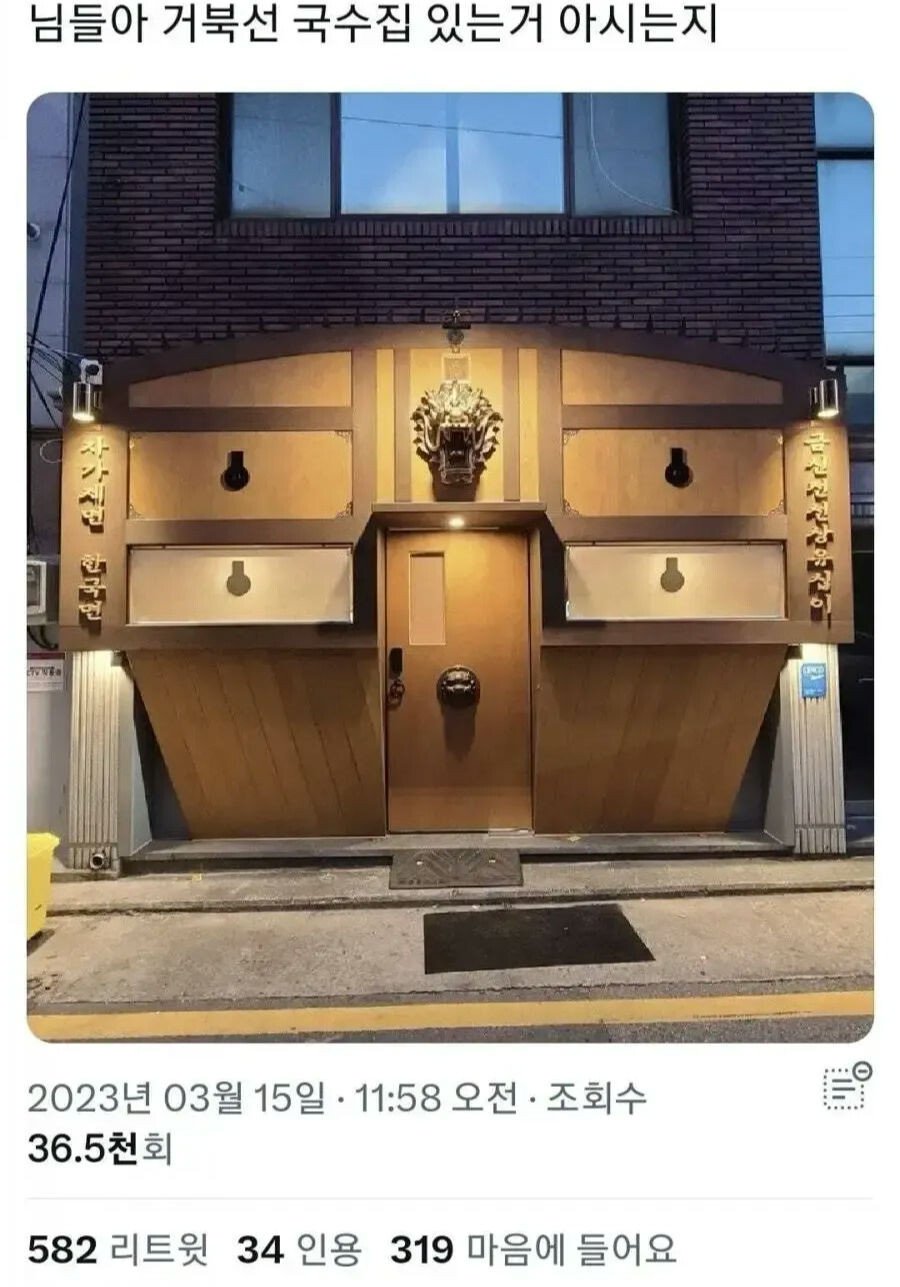Open the attached turtle ship restaurant photo
The image size is (900, 1287).
(450, 567)
